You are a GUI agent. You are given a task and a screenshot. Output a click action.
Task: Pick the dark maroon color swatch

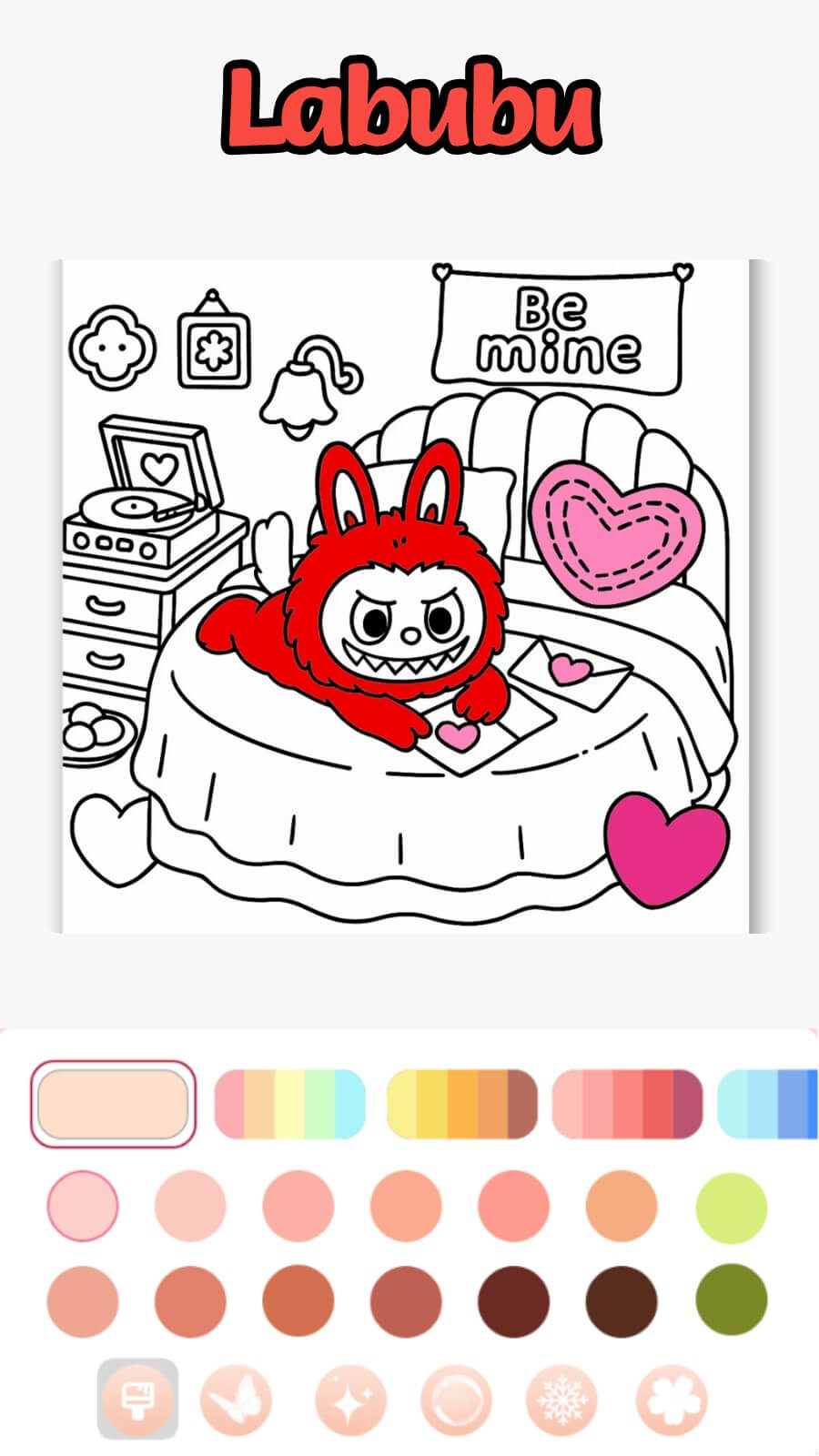[x=513, y=1300]
